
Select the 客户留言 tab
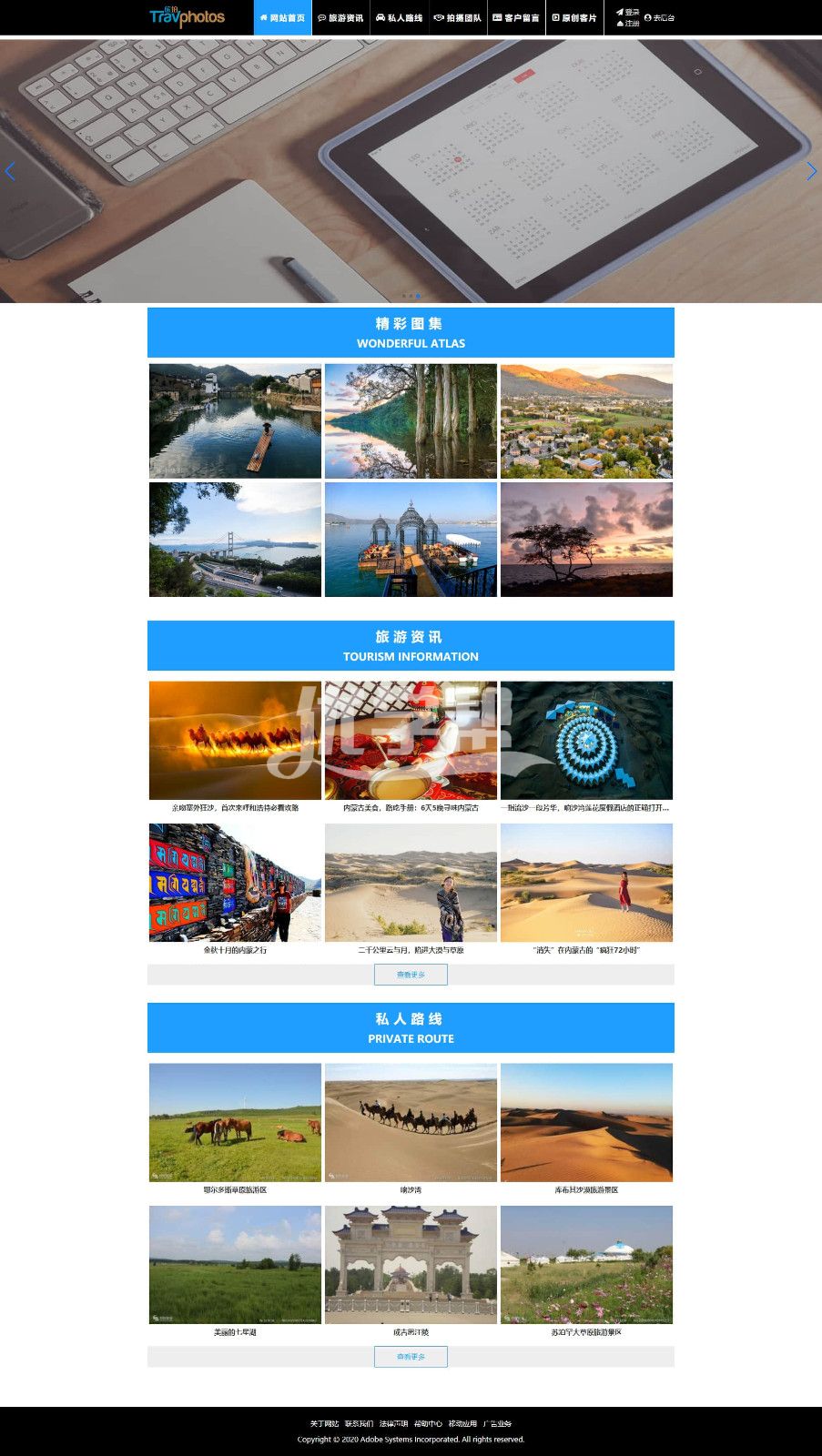pyautogui.click(x=516, y=18)
